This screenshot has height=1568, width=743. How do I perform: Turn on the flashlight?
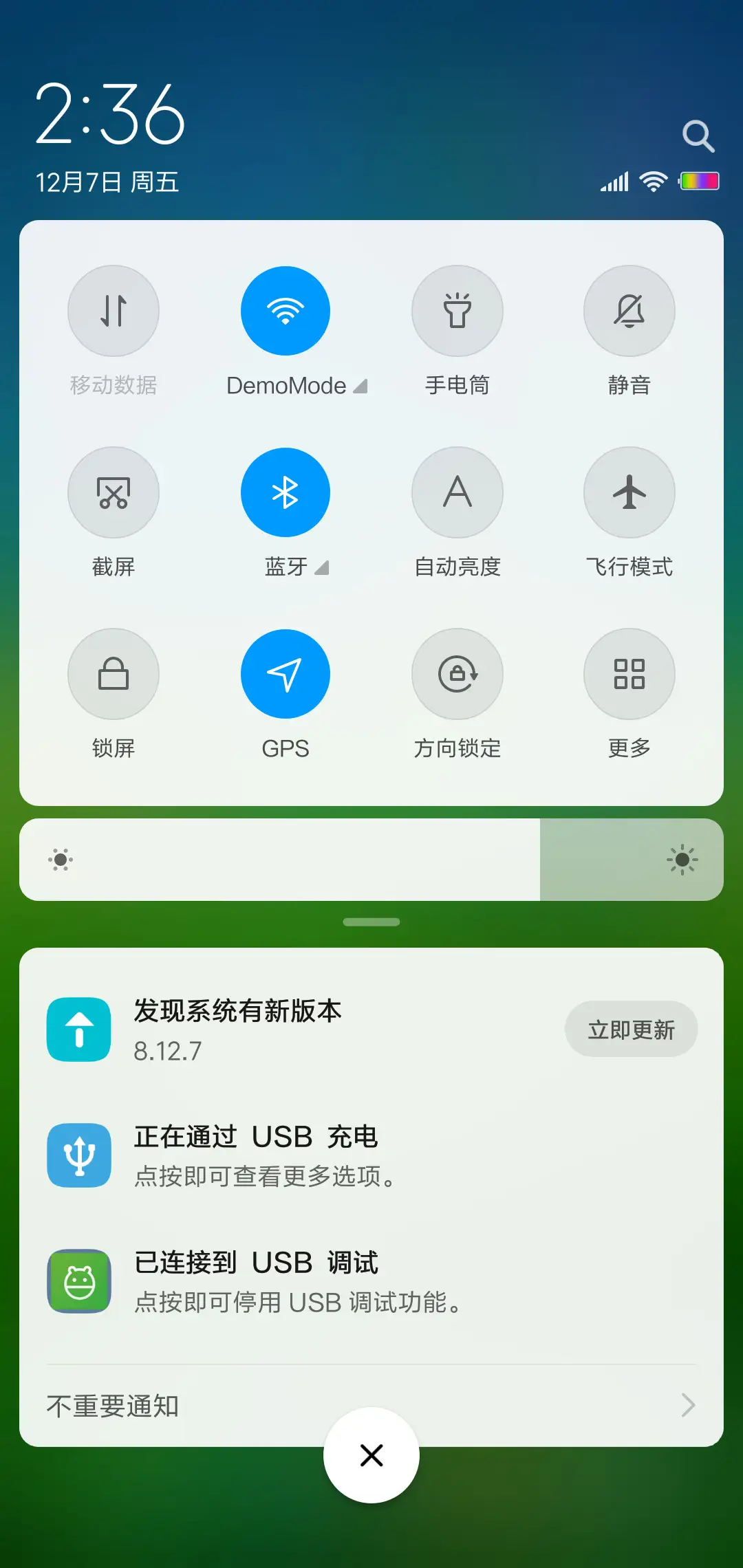[x=457, y=311]
